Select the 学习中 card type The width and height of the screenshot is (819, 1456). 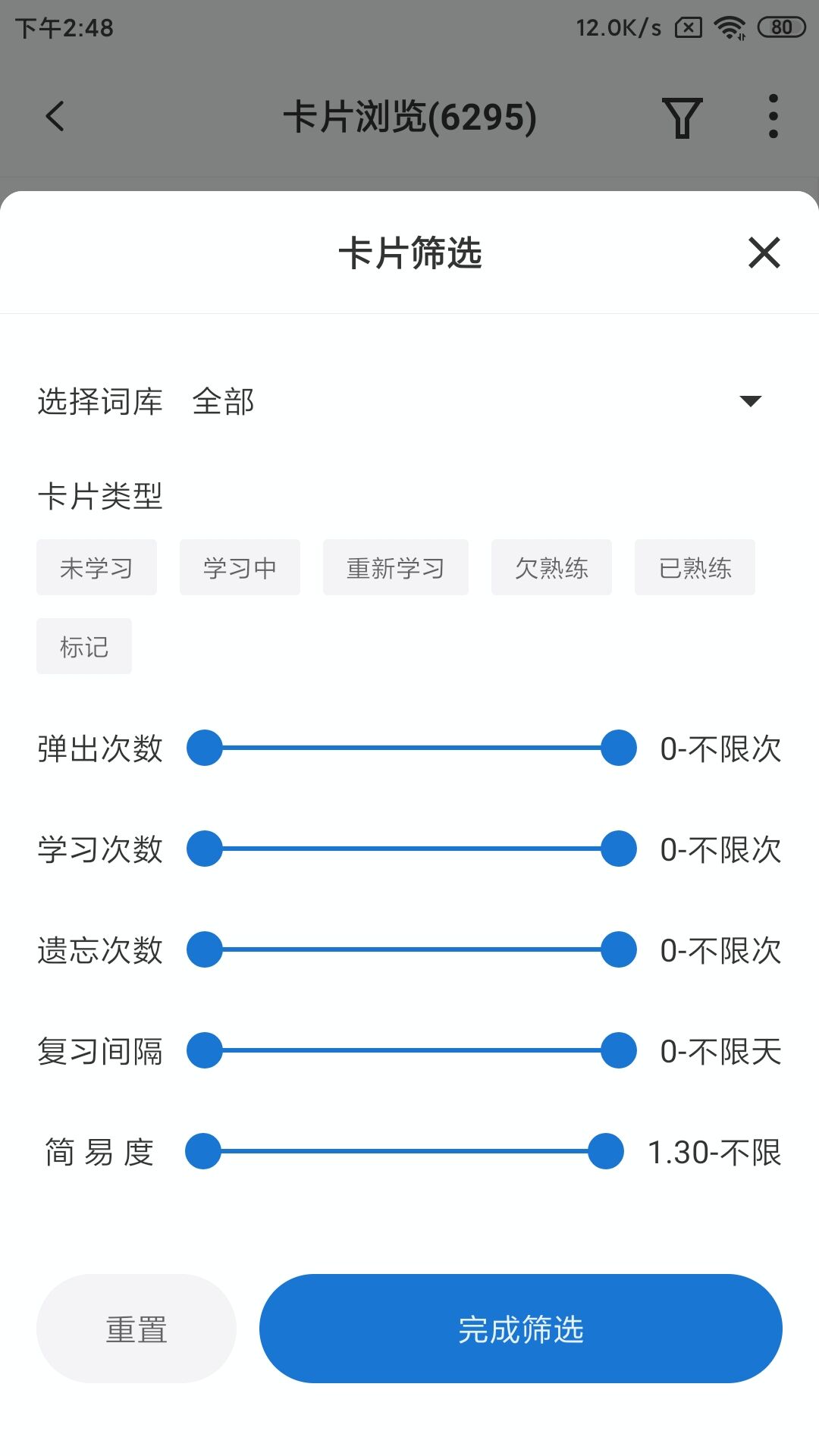click(x=240, y=567)
